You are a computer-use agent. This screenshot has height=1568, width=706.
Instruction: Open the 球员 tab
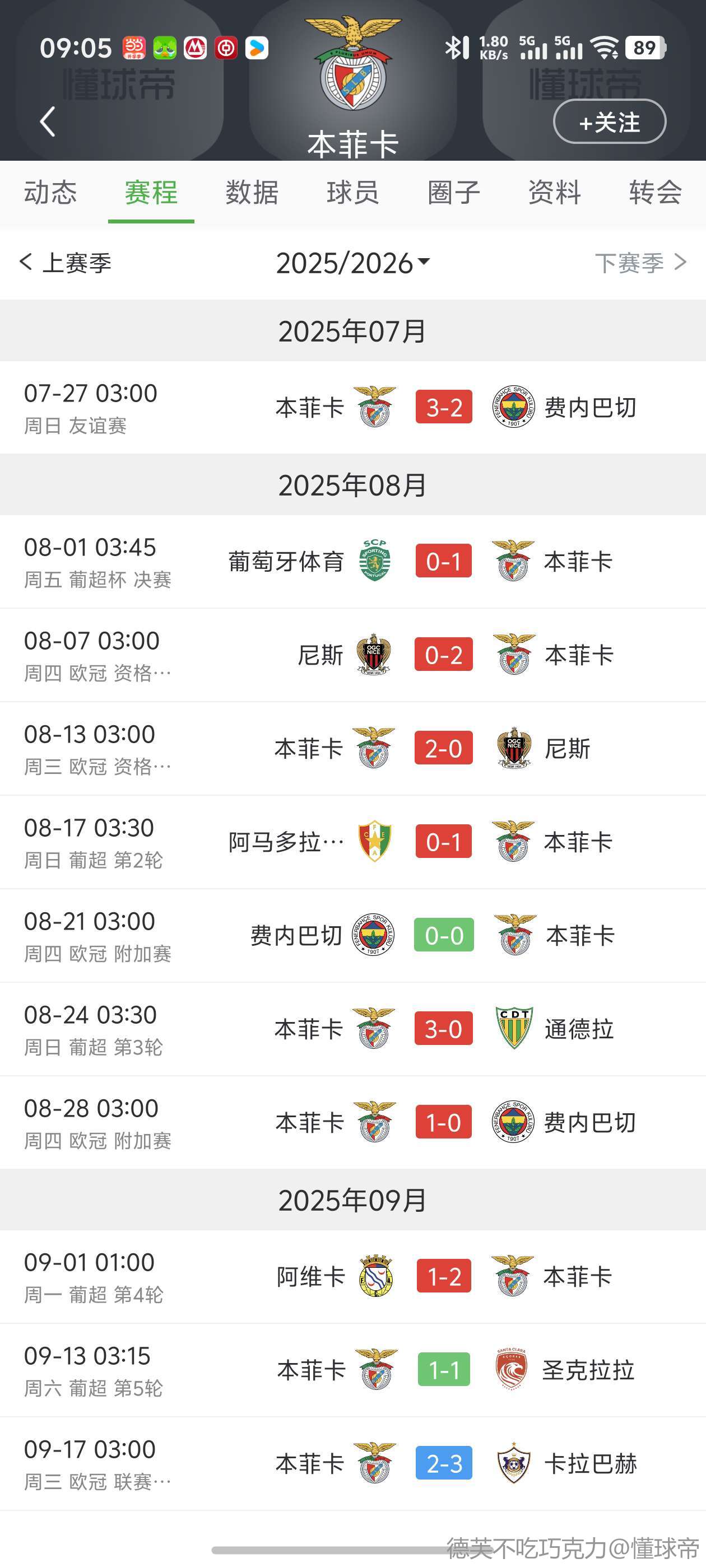pos(352,193)
